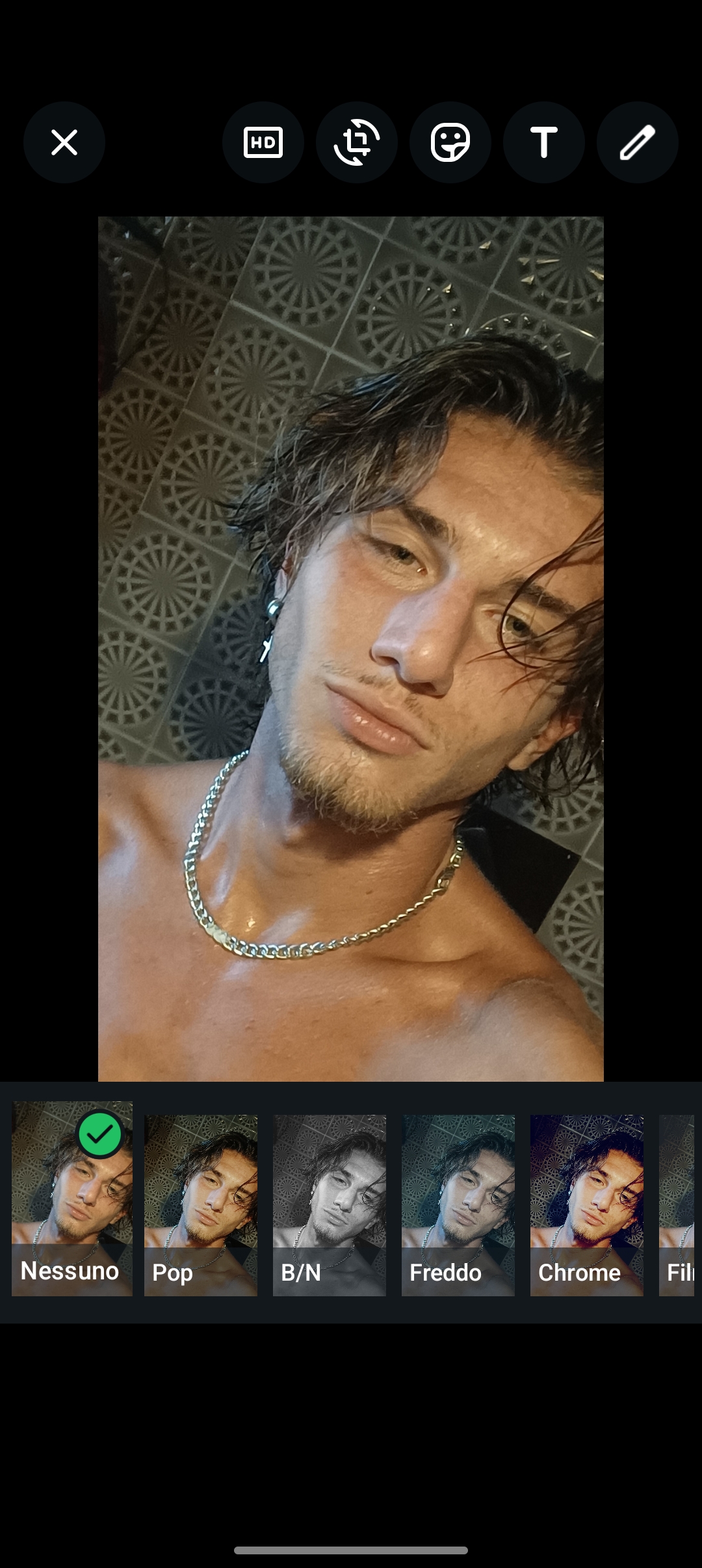Apply the Pop filter
This screenshot has width=702, height=1568.
(201, 1206)
